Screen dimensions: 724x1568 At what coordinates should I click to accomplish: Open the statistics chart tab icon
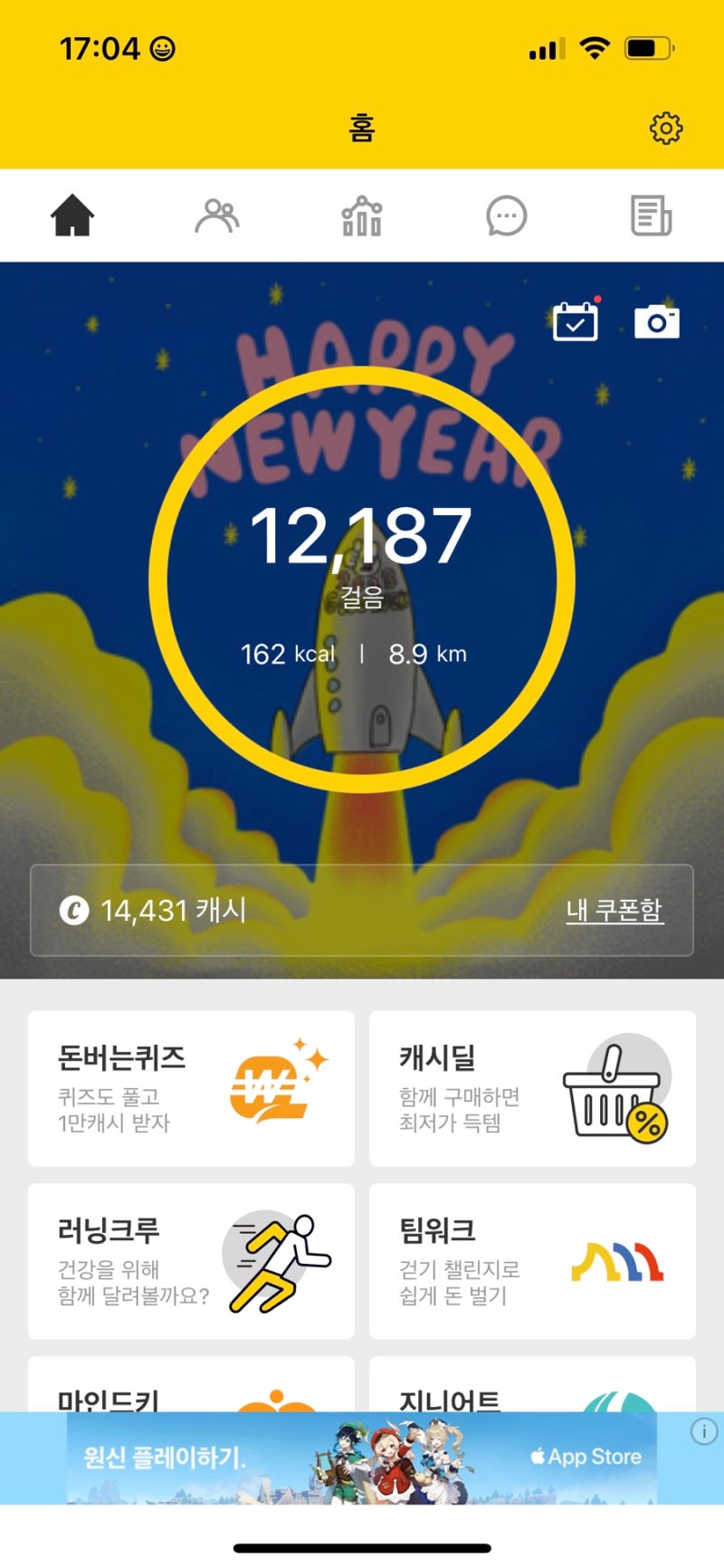pos(361,215)
